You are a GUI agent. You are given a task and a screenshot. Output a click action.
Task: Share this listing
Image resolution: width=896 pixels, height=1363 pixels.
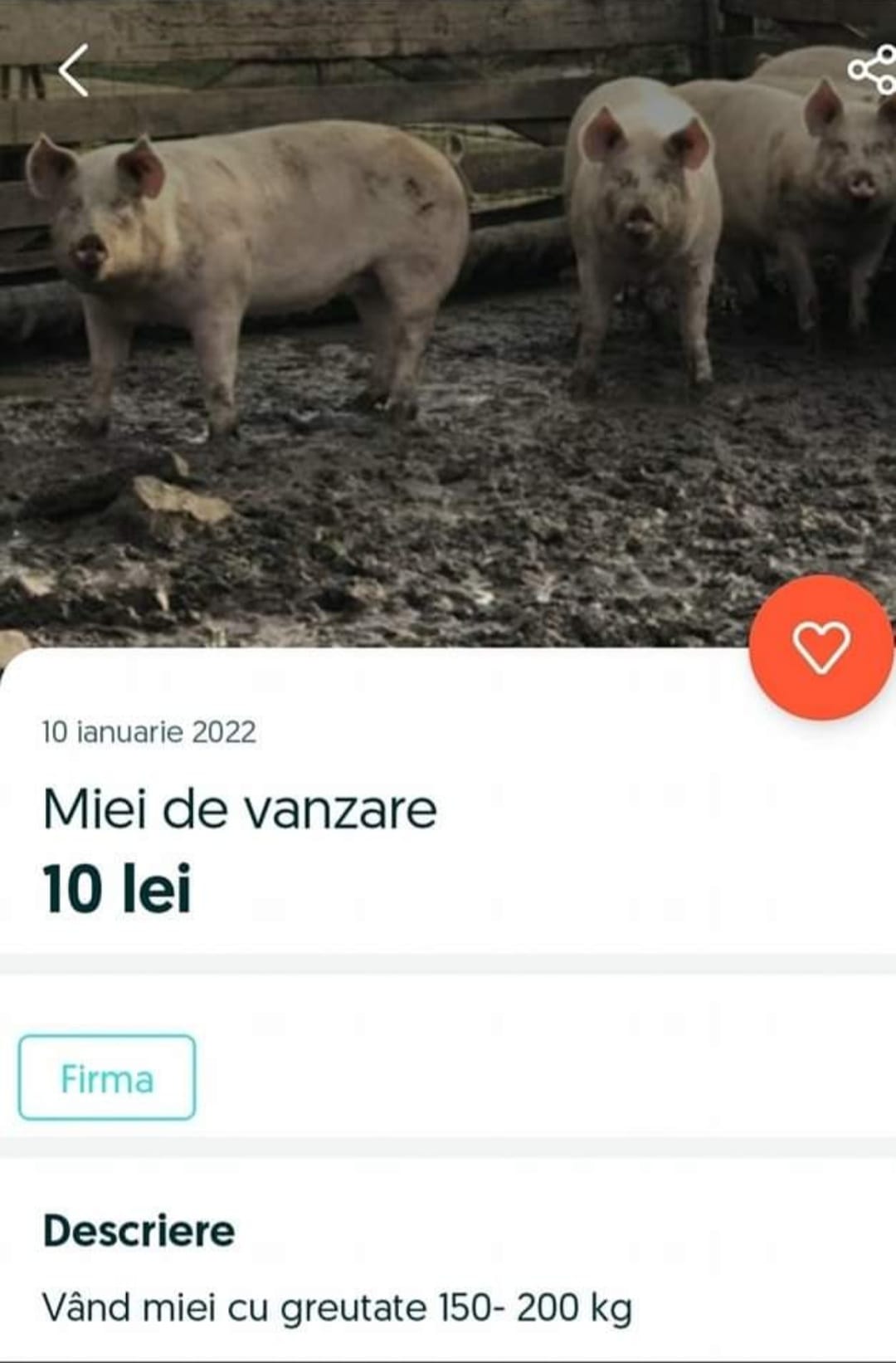click(x=872, y=71)
